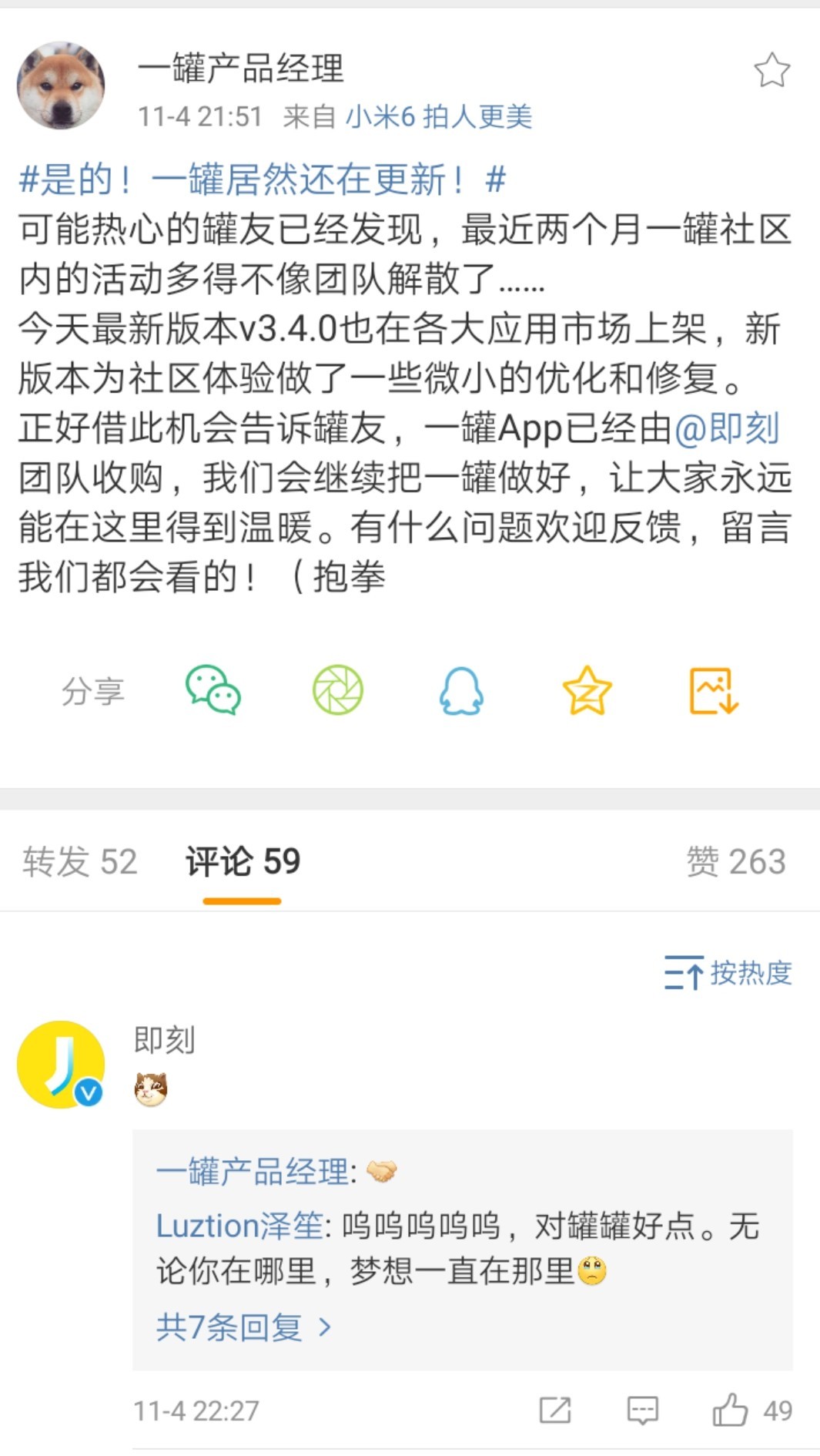Favorite the post with the star icon

[x=771, y=70]
